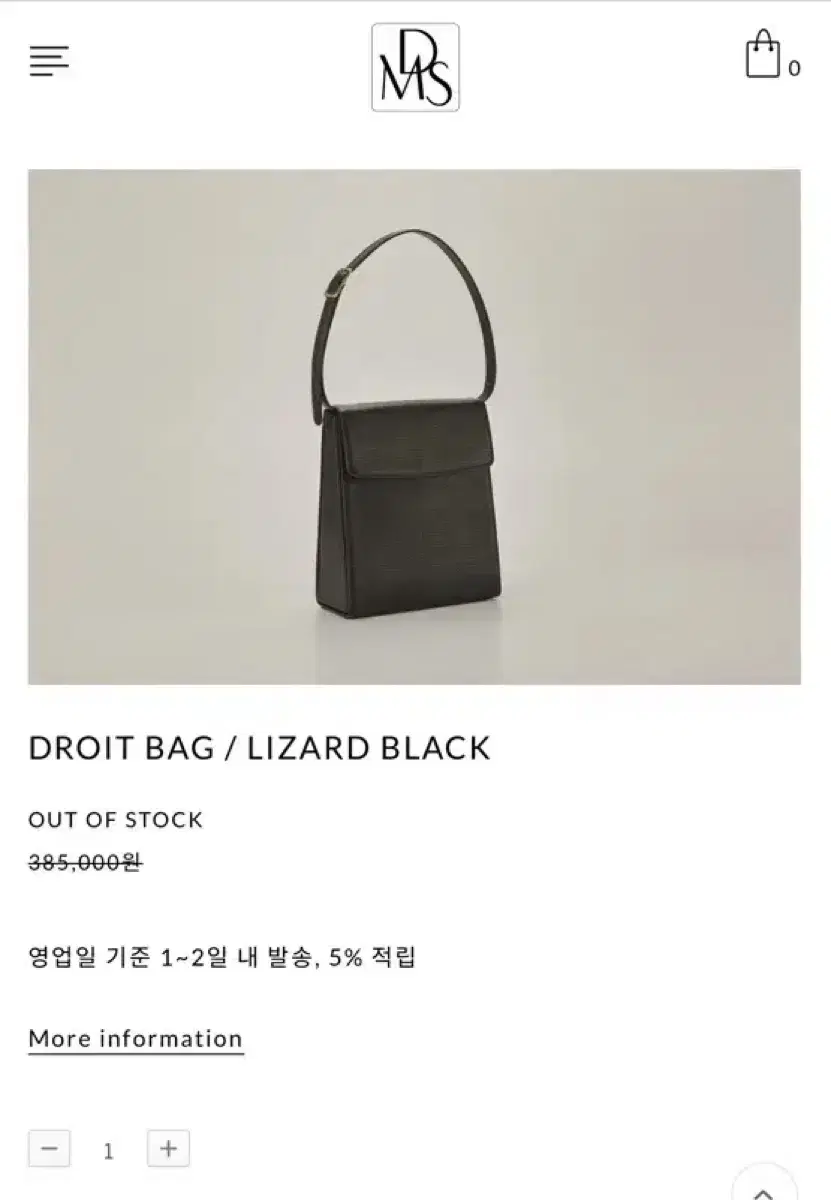Click the upward arrow inside the floating circle

click(764, 1193)
